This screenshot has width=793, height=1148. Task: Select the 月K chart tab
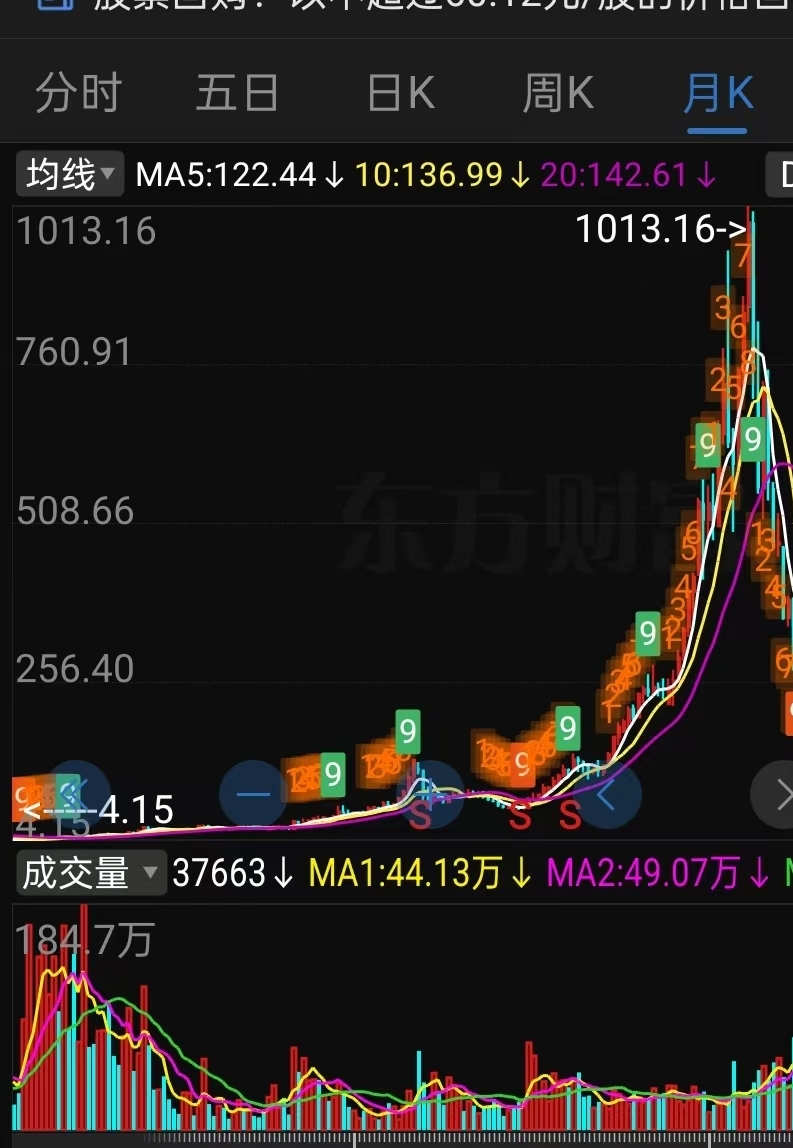[x=718, y=93]
